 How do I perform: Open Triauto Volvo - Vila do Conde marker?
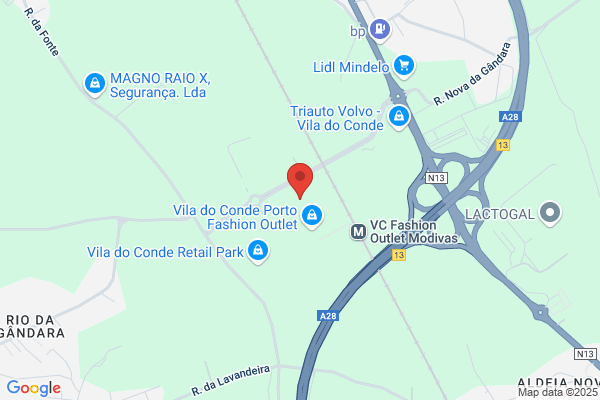[399, 117]
